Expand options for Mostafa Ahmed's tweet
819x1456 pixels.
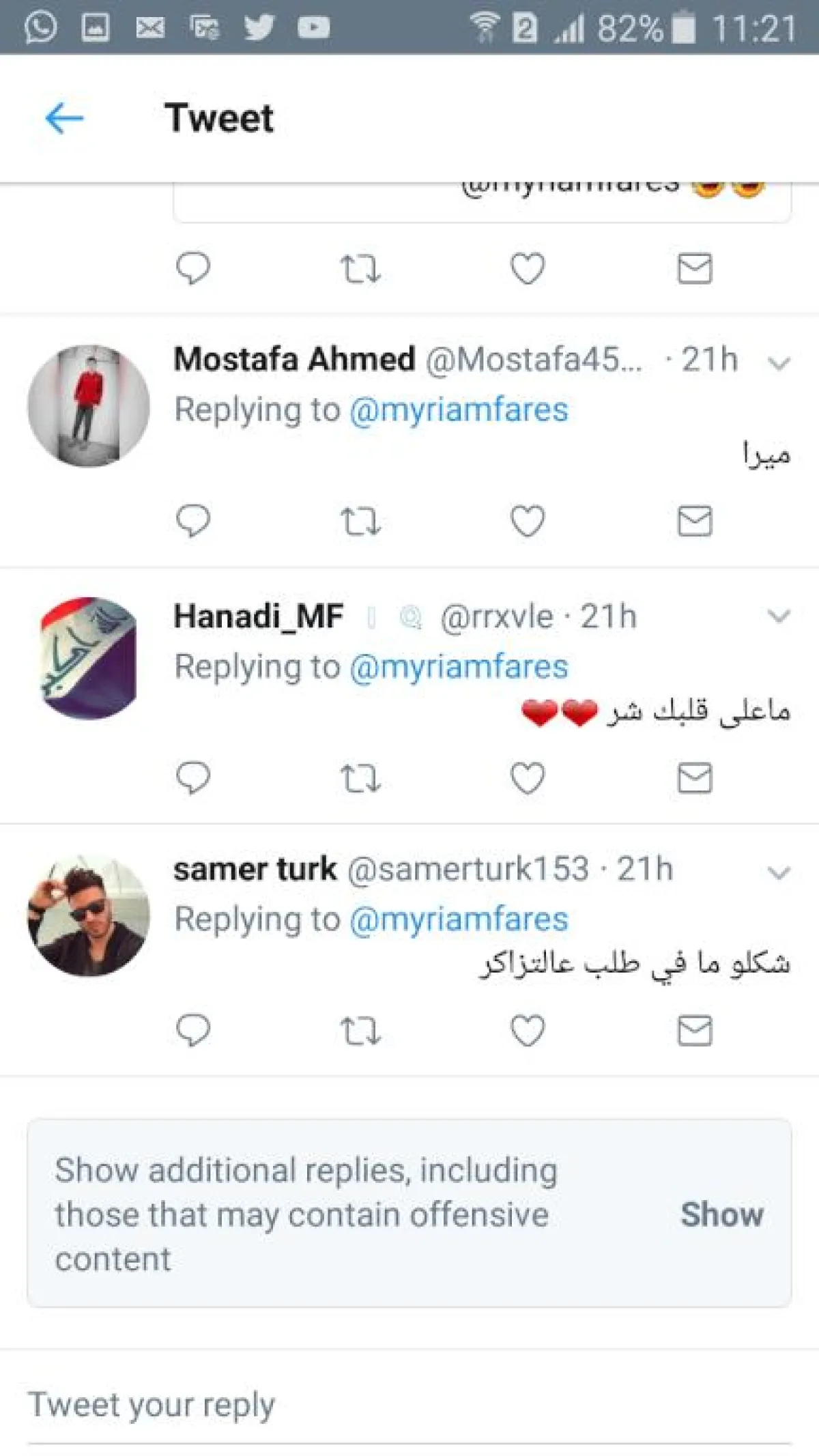pos(779,362)
